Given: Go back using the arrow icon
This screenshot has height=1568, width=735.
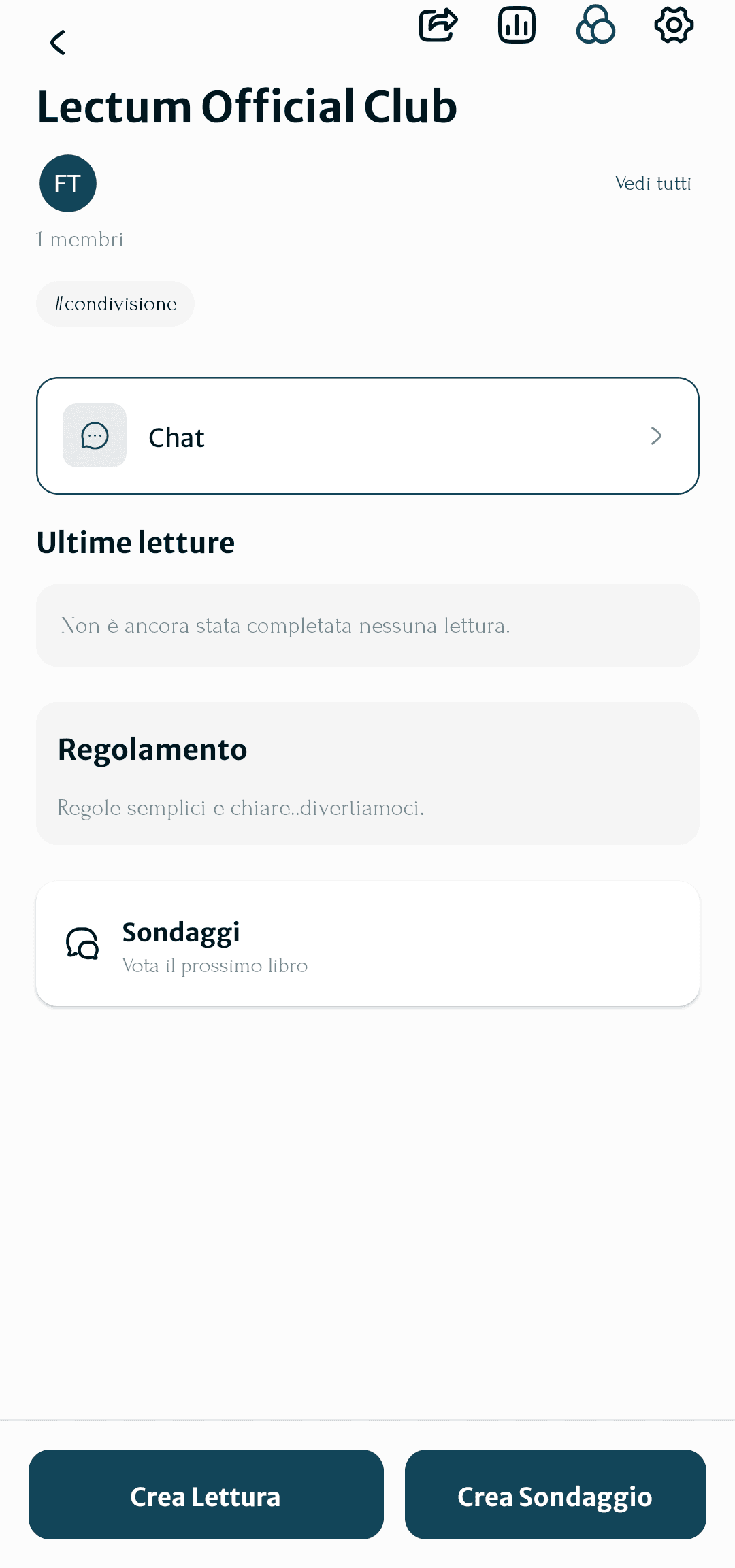Looking at the screenshot, I should click(58, 43).
